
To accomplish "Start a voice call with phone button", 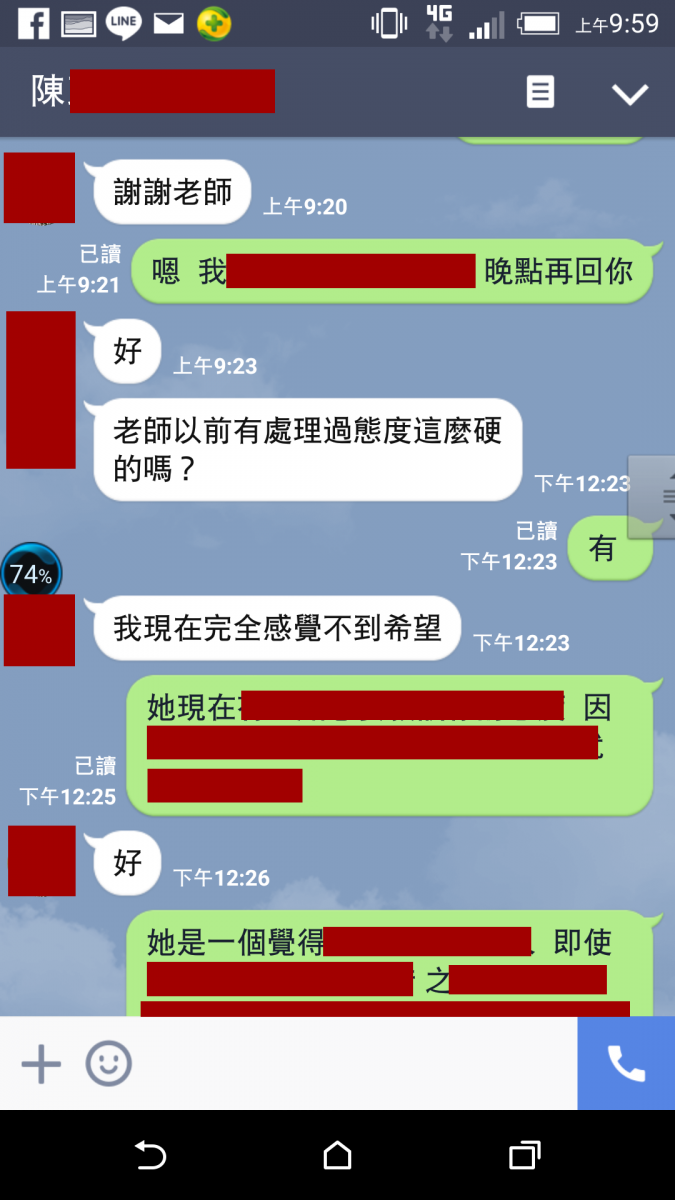I will (626, 1064).
